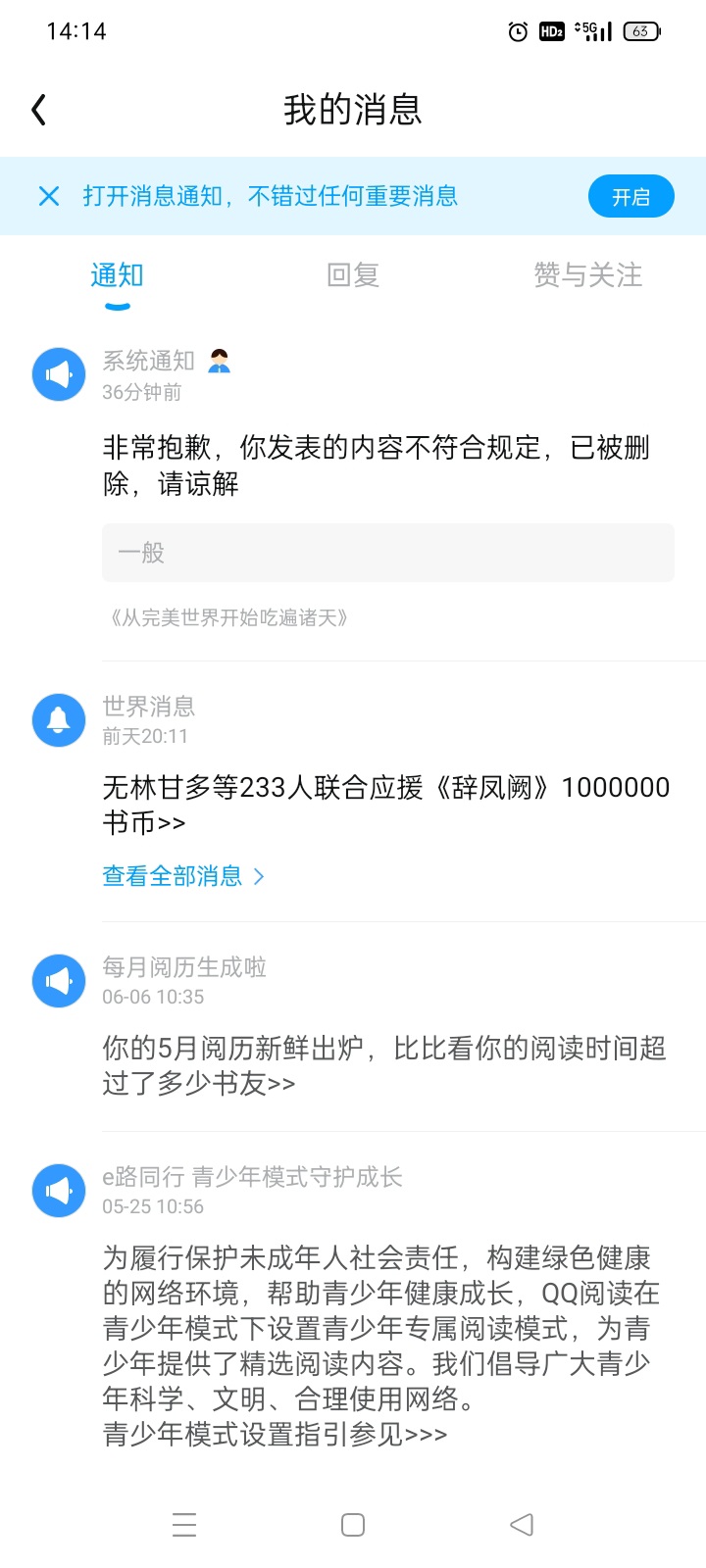This screenshot has width=706, height=1568.
Task: Open the 青少年模式守护成长 notice
Action: tap(380, 1346)
